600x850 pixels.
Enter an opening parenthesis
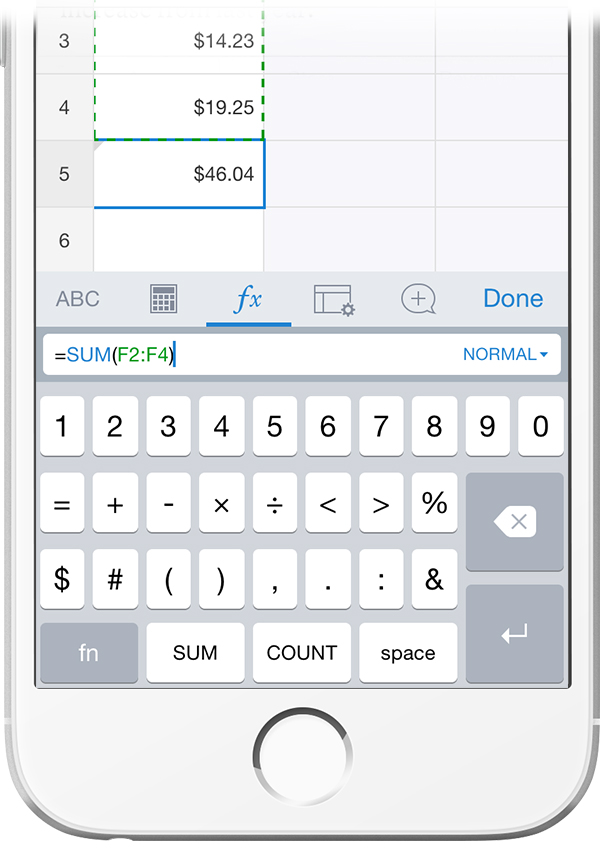168,579
